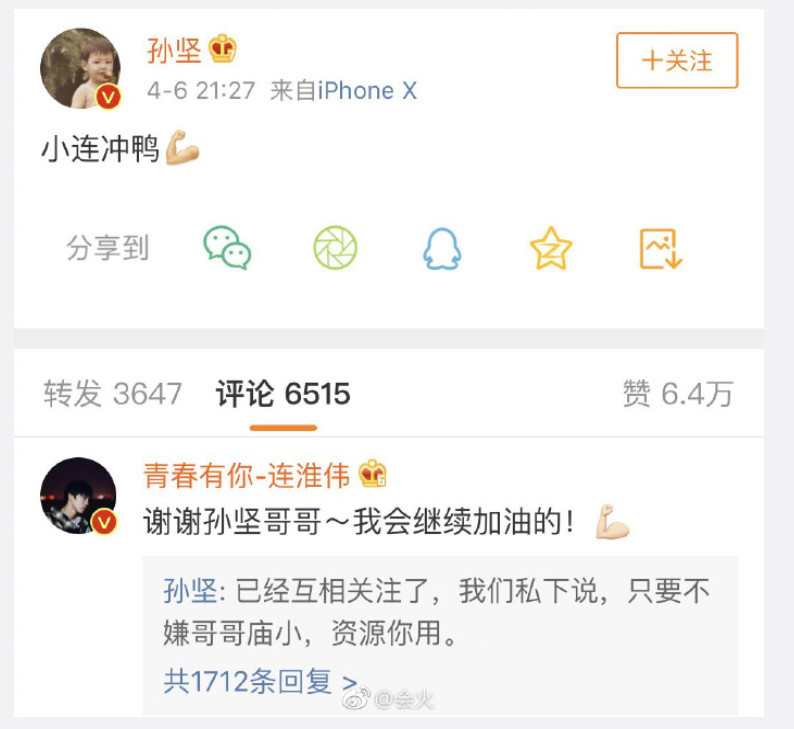The height and width of the screenshot is (729, 794).
Task: Open 孙坚's profile avatar
Action: pos(80,69)
